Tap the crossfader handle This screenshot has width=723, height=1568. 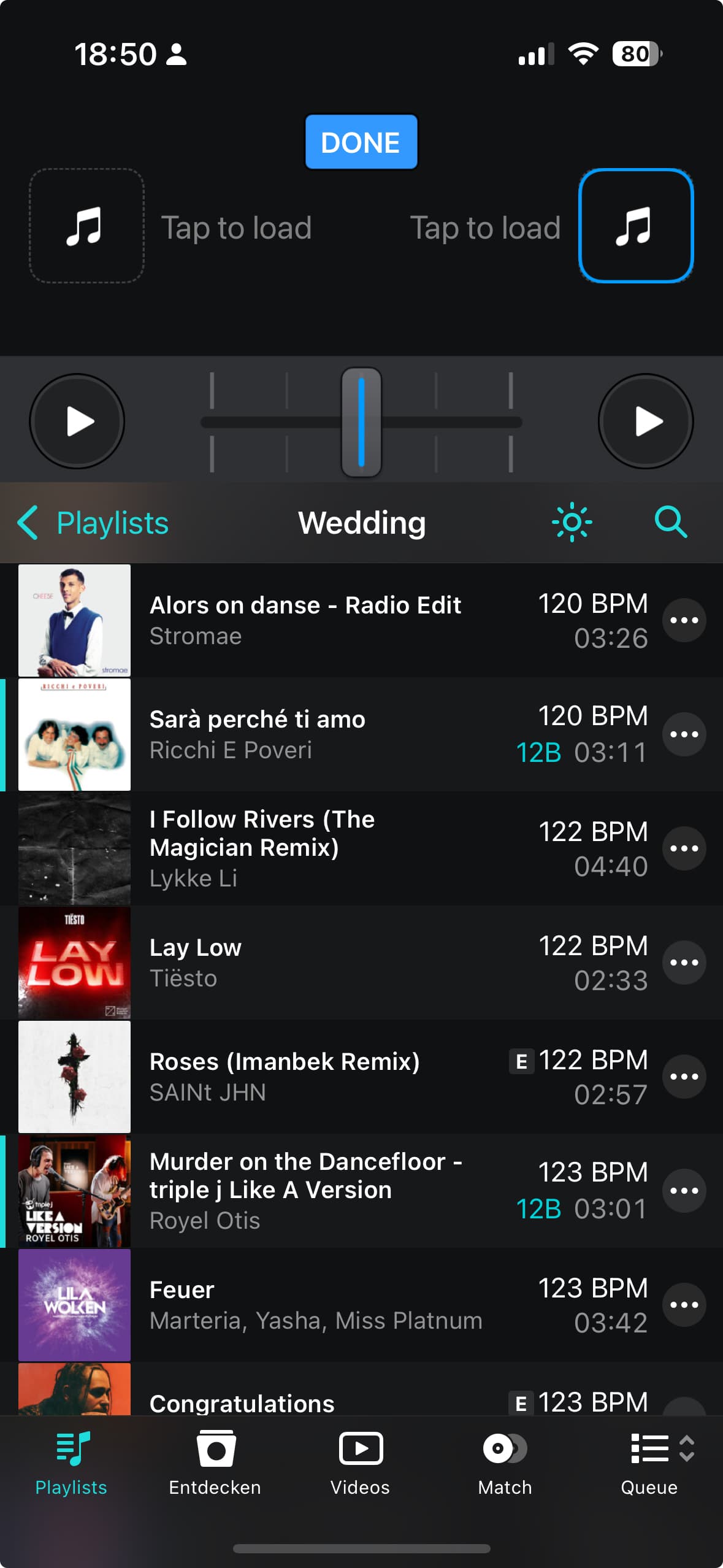361,421
